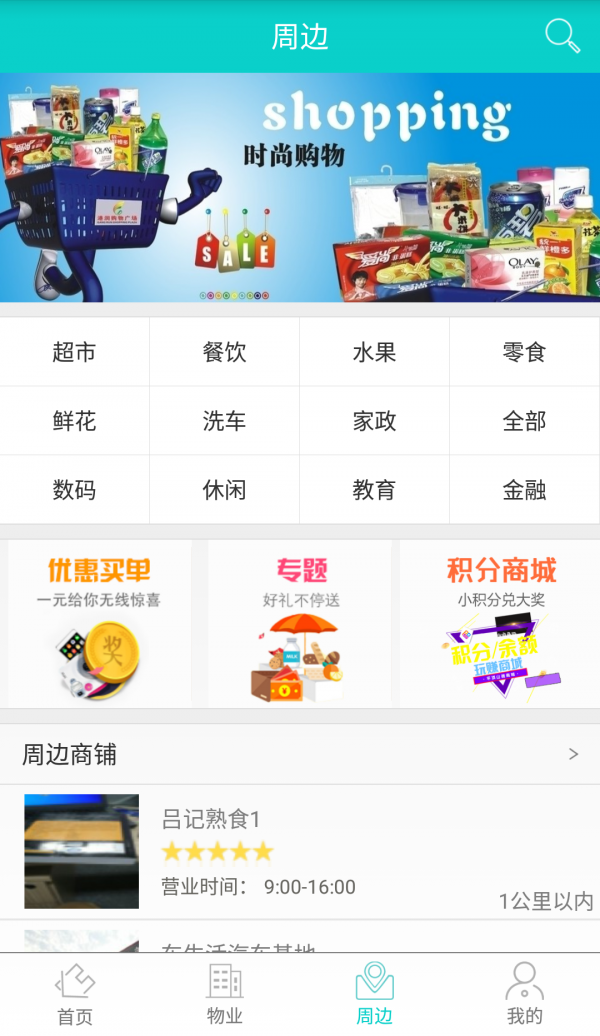Browse the 水果 category
Screen dimensions: 600x1036
pos(374,352)
